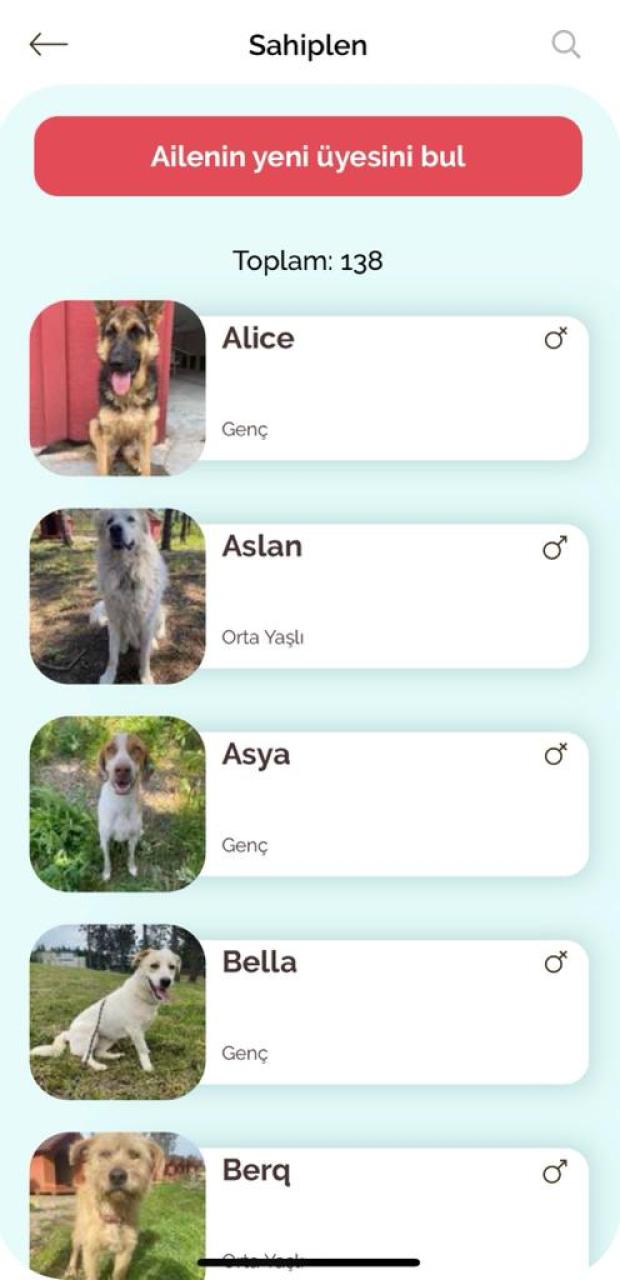Select Bella's dog profile
The image size is (620, 1280).
(390, 1012)
